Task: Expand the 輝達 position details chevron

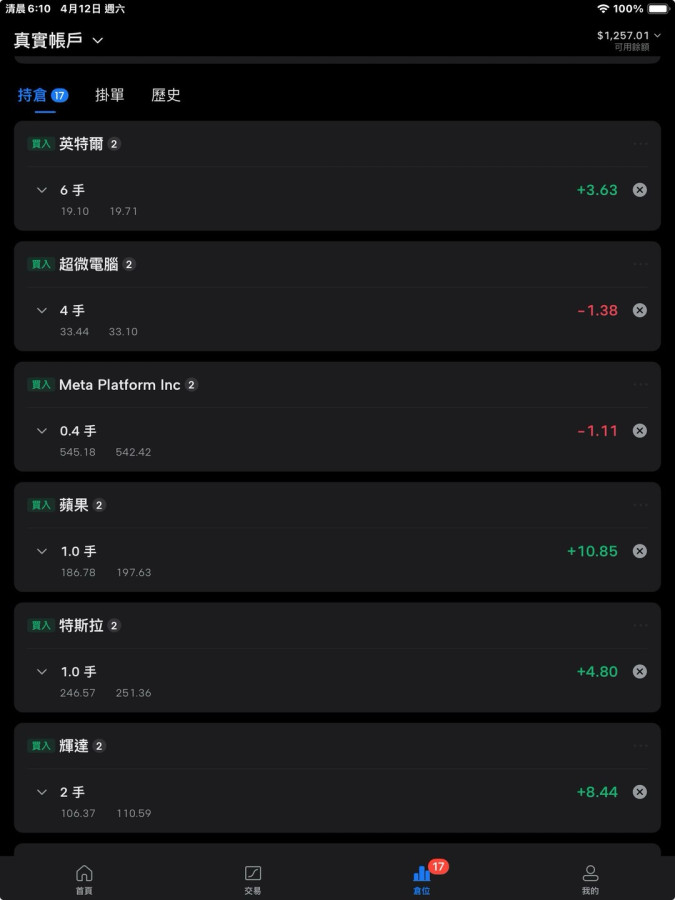Action: 42,792
